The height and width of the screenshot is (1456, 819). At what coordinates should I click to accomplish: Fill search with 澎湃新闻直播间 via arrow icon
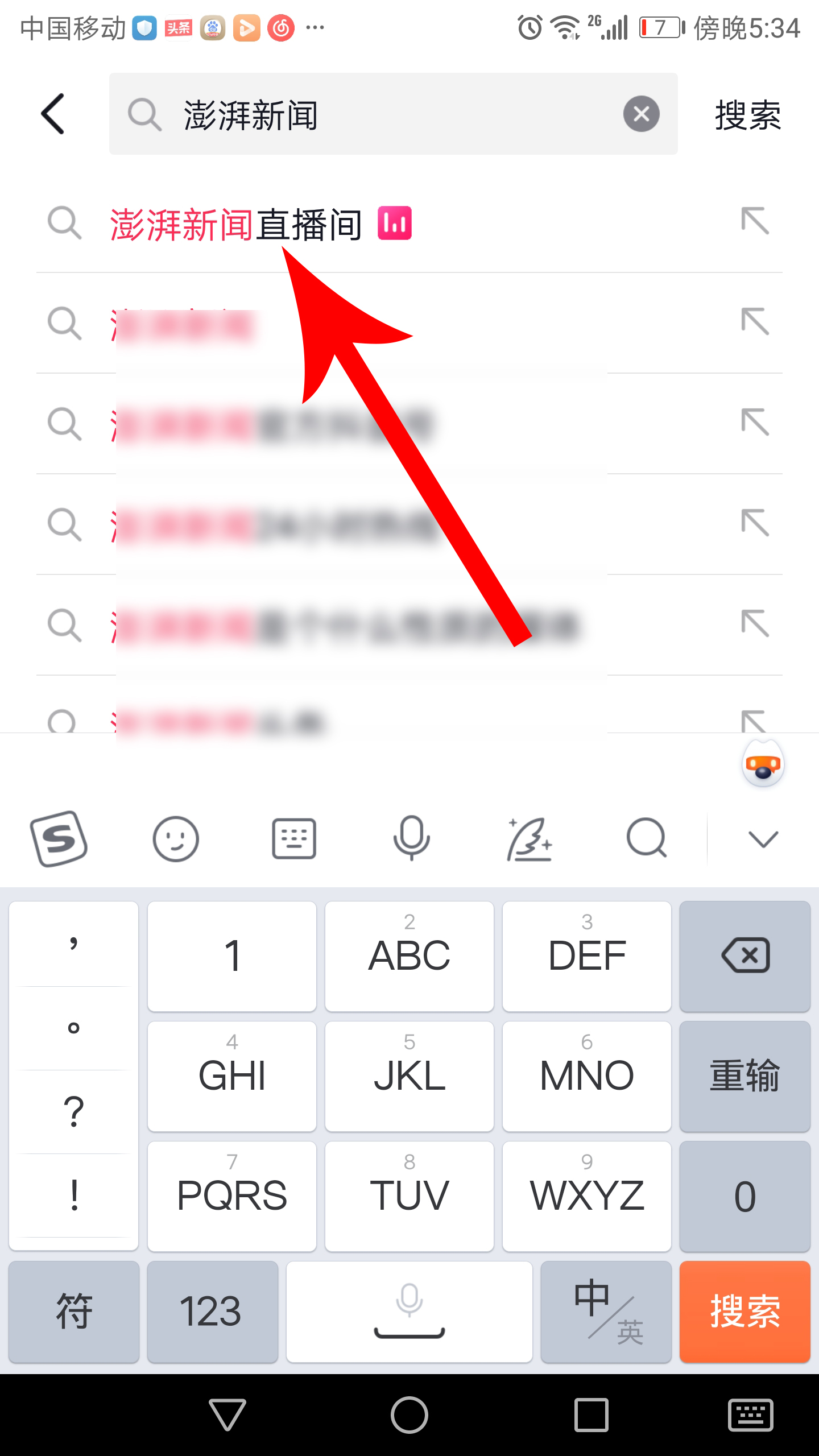coord(755,221)
